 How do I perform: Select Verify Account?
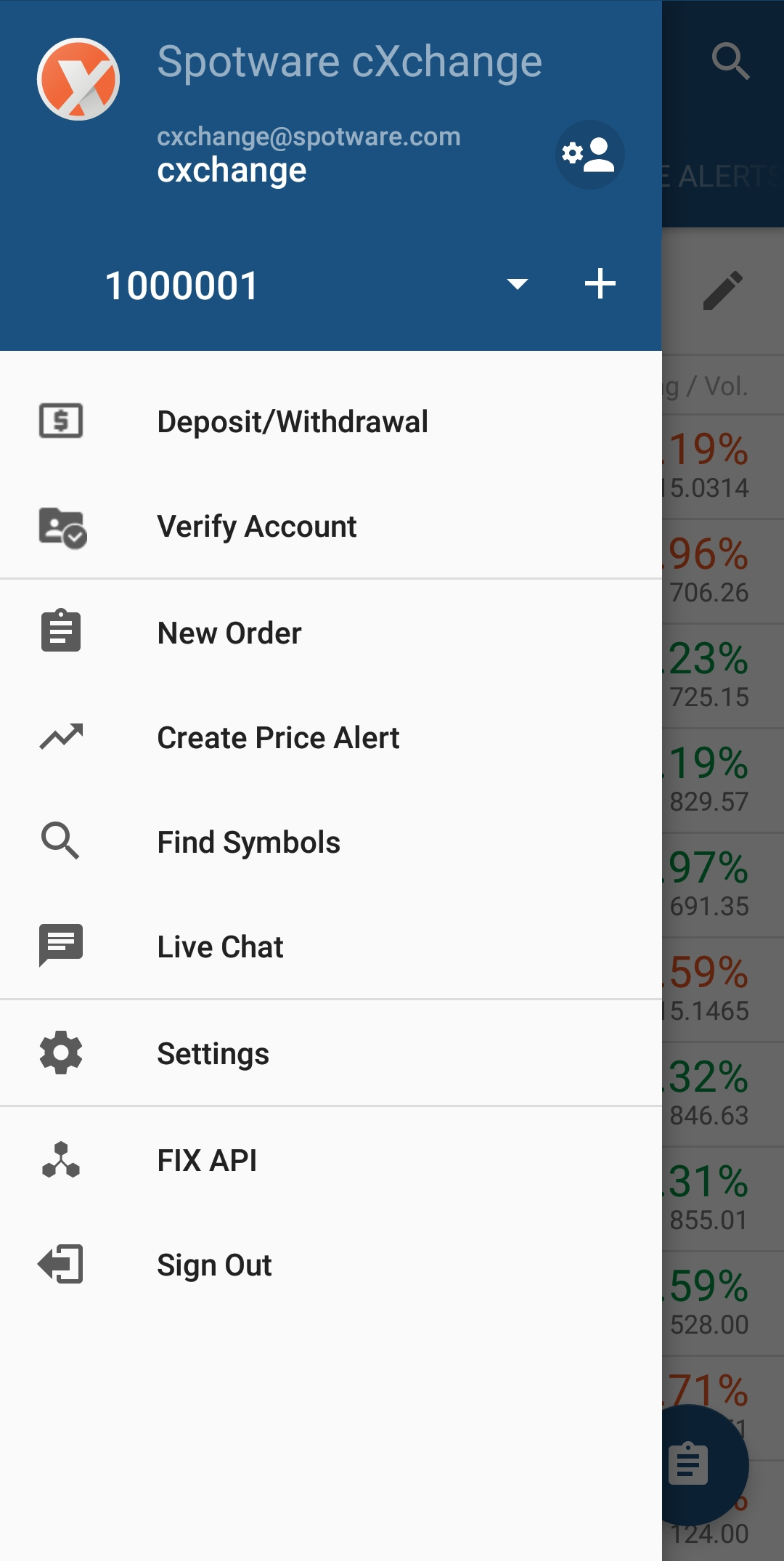(331, 526)
